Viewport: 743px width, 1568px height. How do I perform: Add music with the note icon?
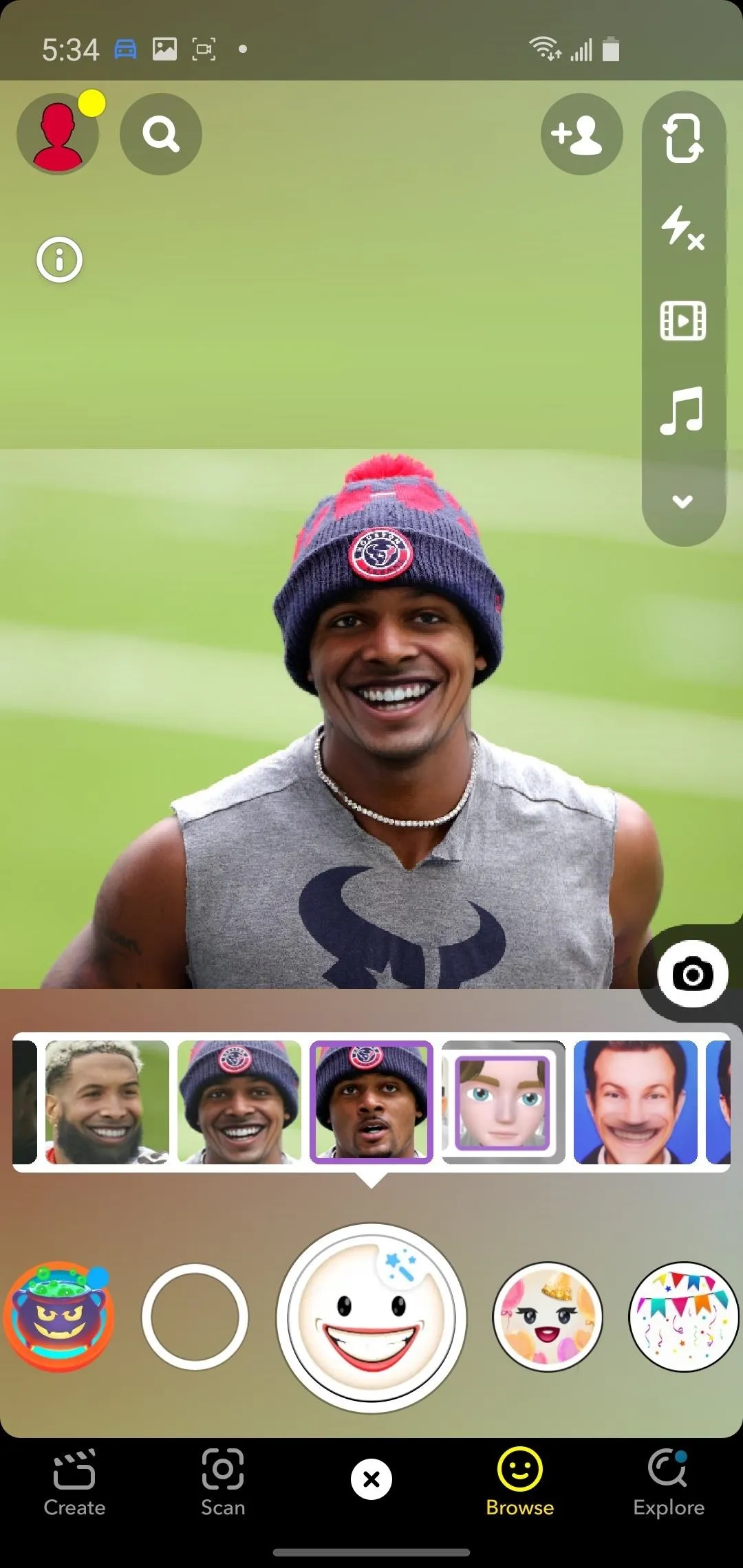click(683, 411)
